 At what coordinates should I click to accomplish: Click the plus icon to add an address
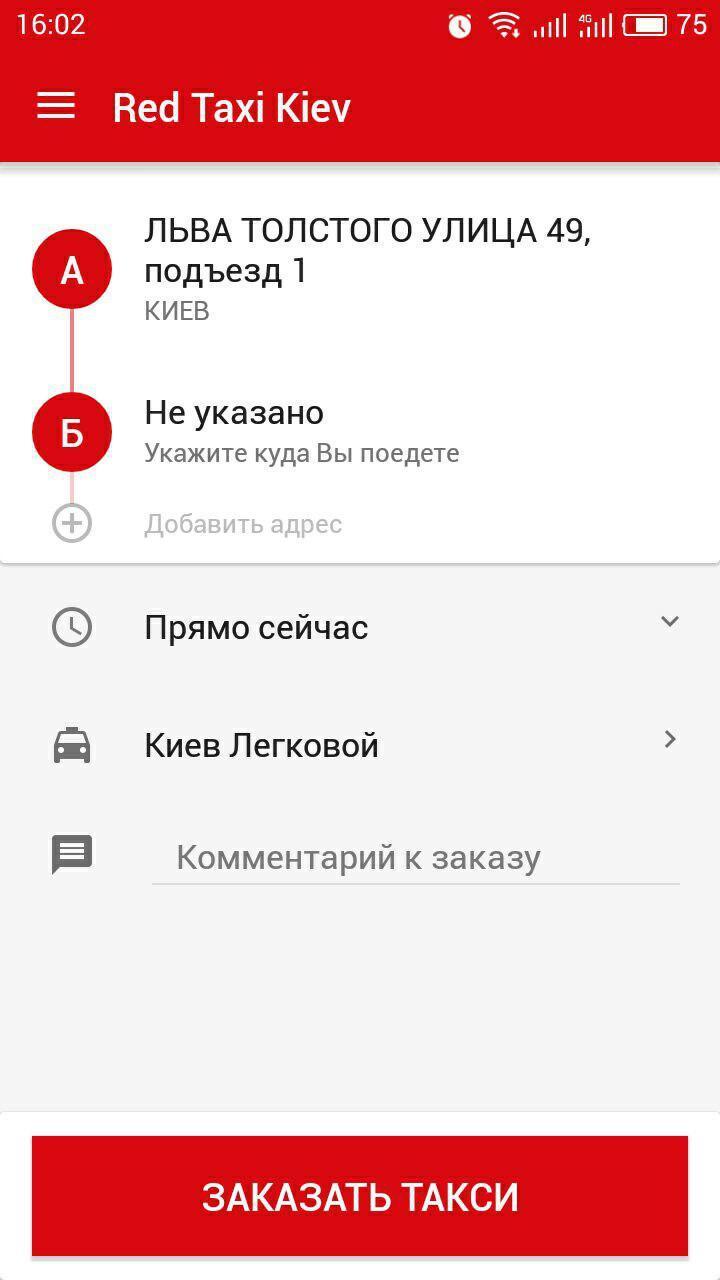(71, 522)
